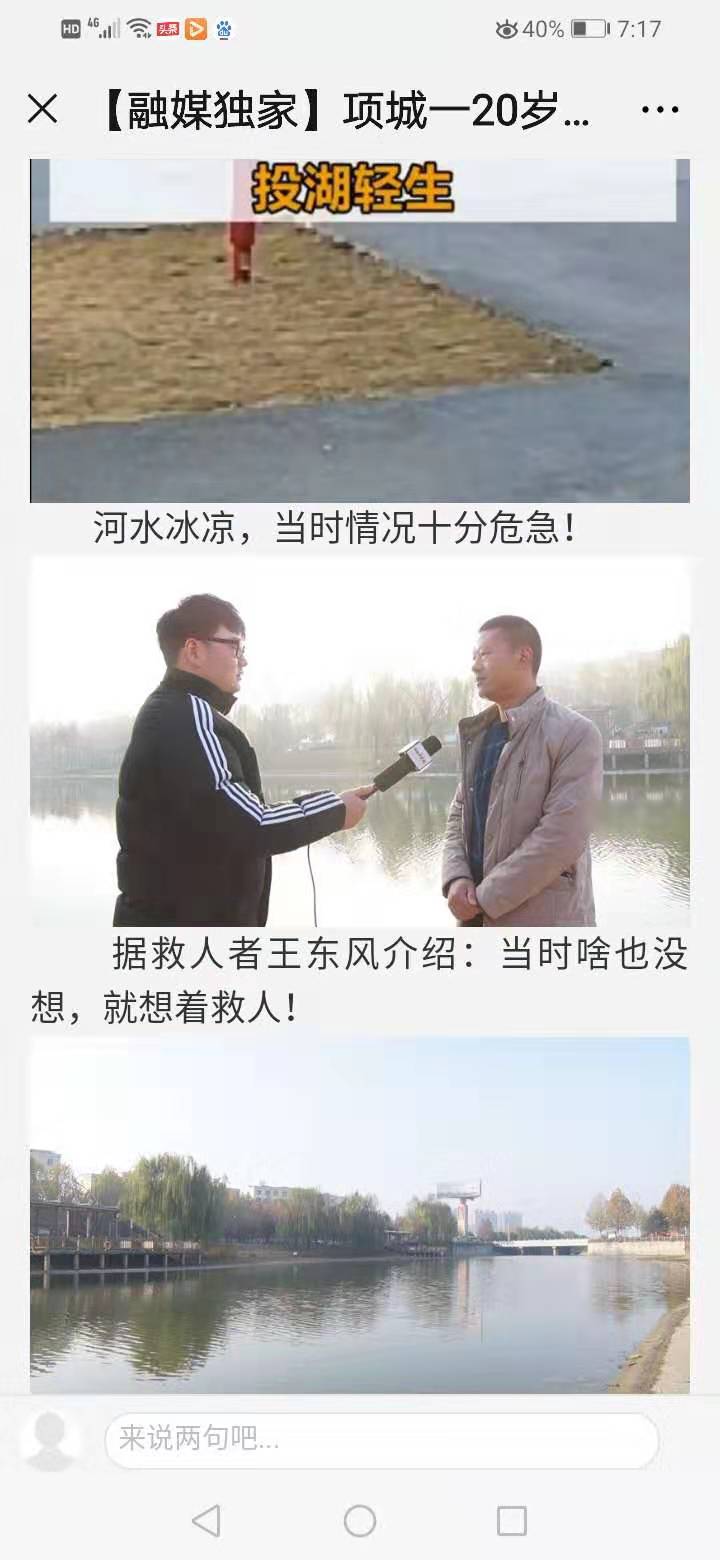720x1560 pixels.
Task: Close the article page
Action: [x=42, y=109]
